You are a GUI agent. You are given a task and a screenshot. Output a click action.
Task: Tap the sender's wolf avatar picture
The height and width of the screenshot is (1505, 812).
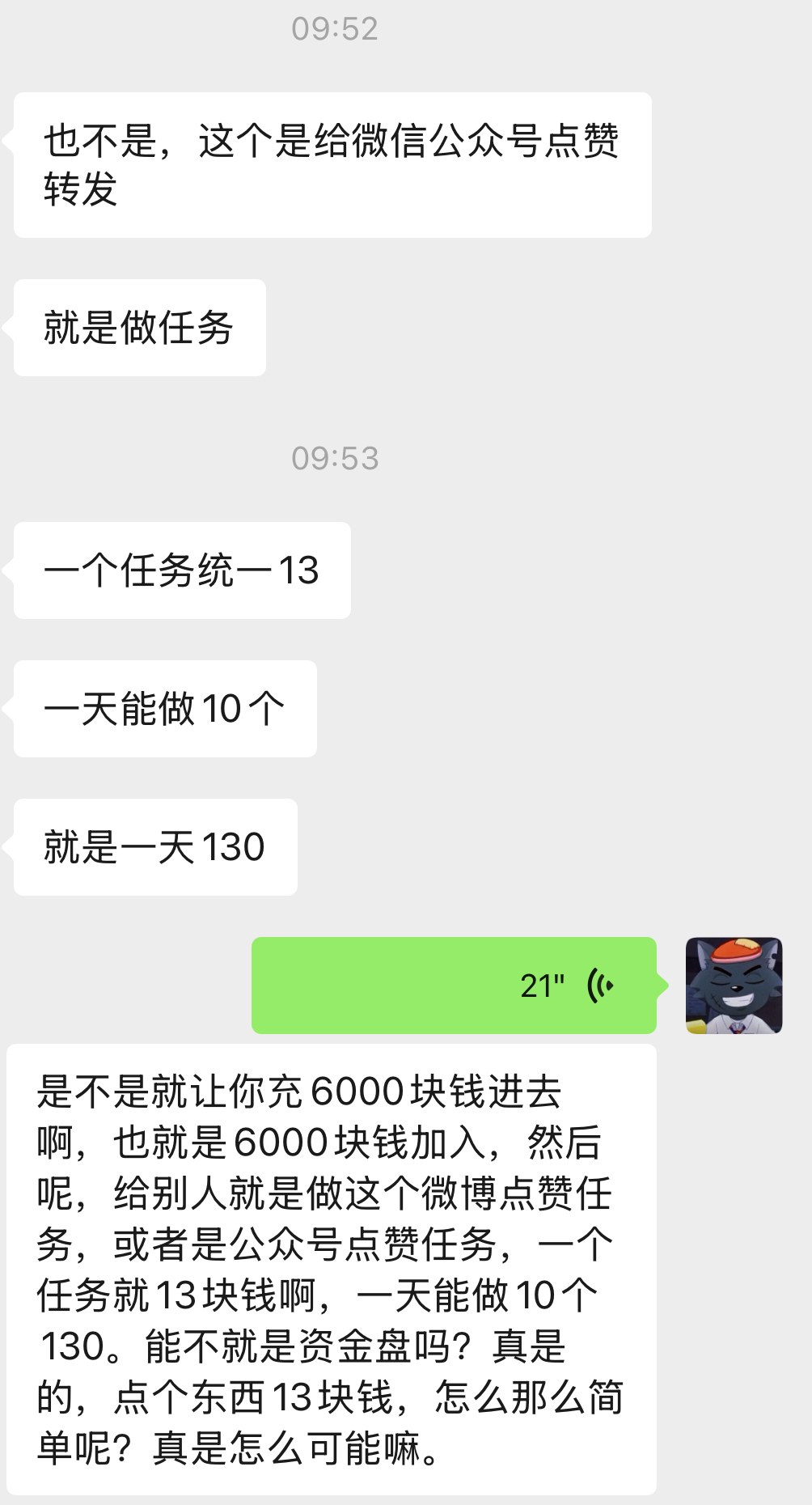click(x=734, y=986)
